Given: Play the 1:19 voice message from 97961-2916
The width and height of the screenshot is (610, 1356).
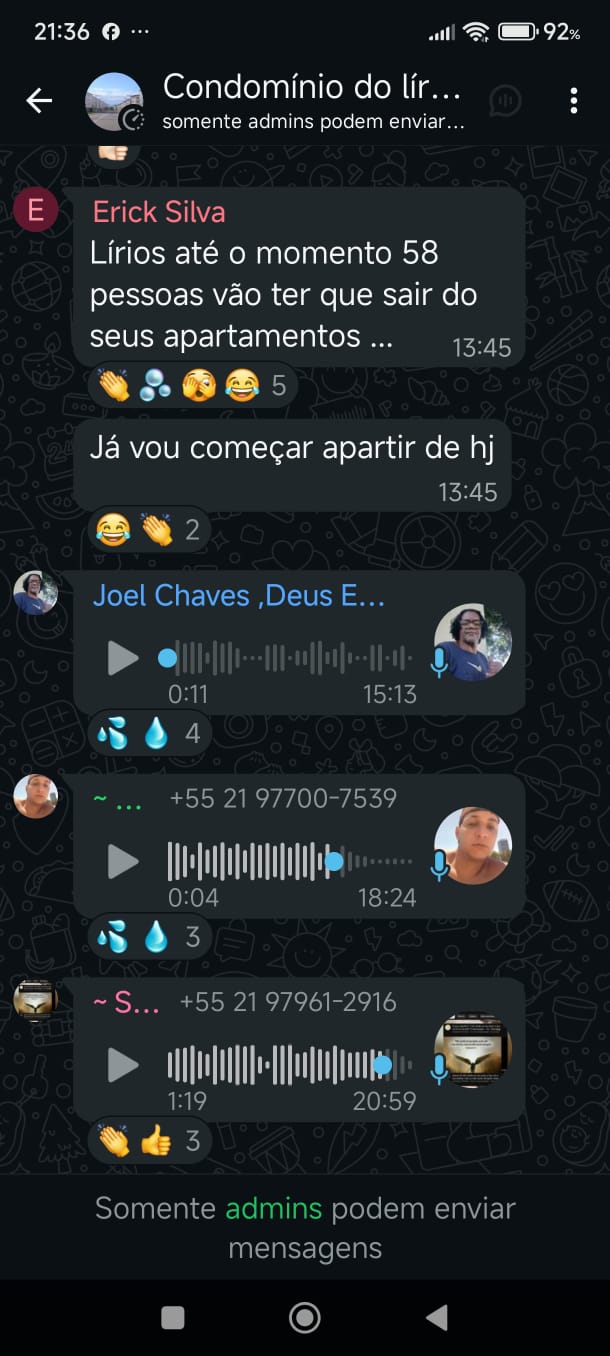Looking at the screenshot, I should click(122, 1065).
